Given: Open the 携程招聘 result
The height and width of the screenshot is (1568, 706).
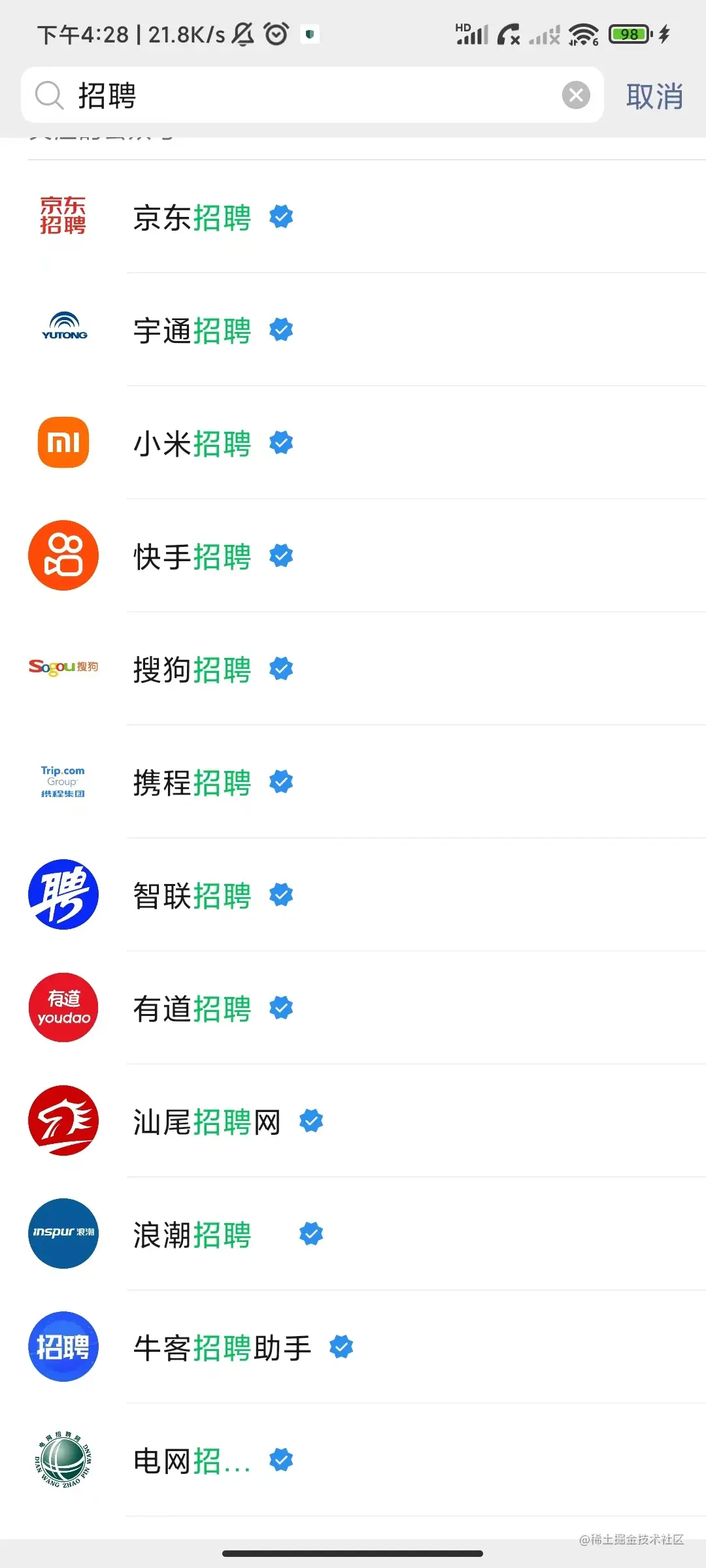Looking at the screenshot, I should (x=192, y=783).
